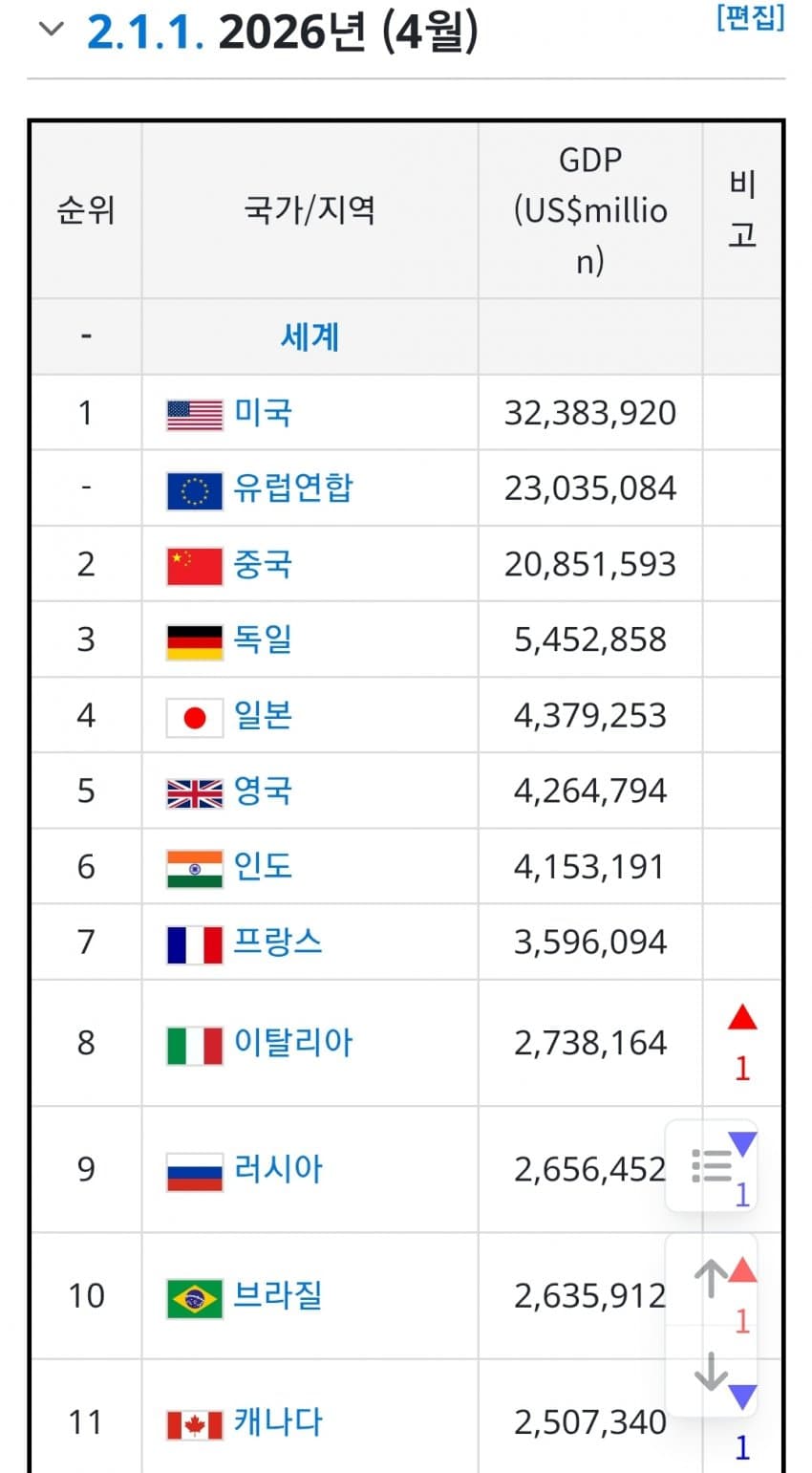The height and width of the screenshot is (1473, 812).
Task: Open the 독일 article link
Action: click(264, 639)
